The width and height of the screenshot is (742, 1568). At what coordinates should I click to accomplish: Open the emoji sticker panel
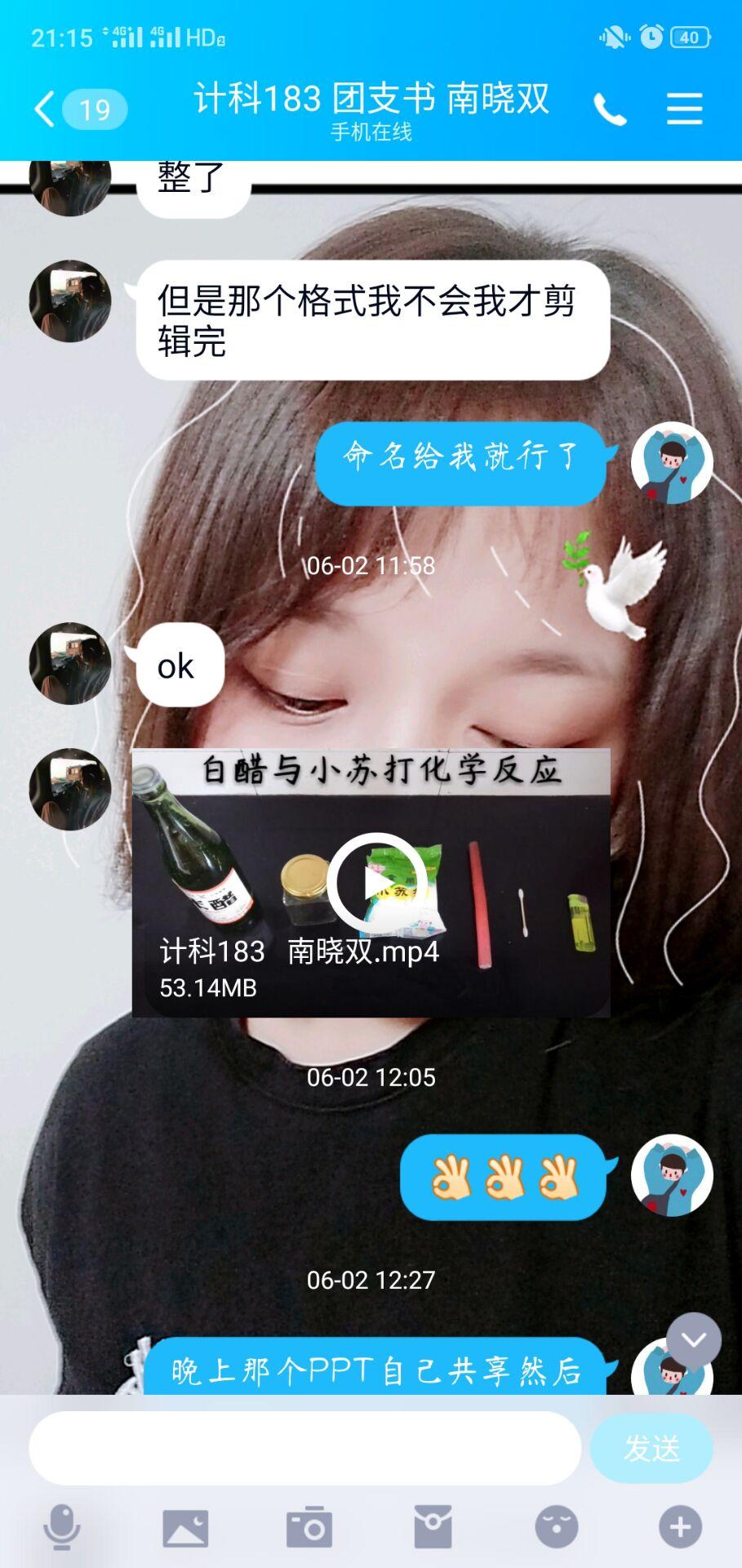tap(557, 1527)
